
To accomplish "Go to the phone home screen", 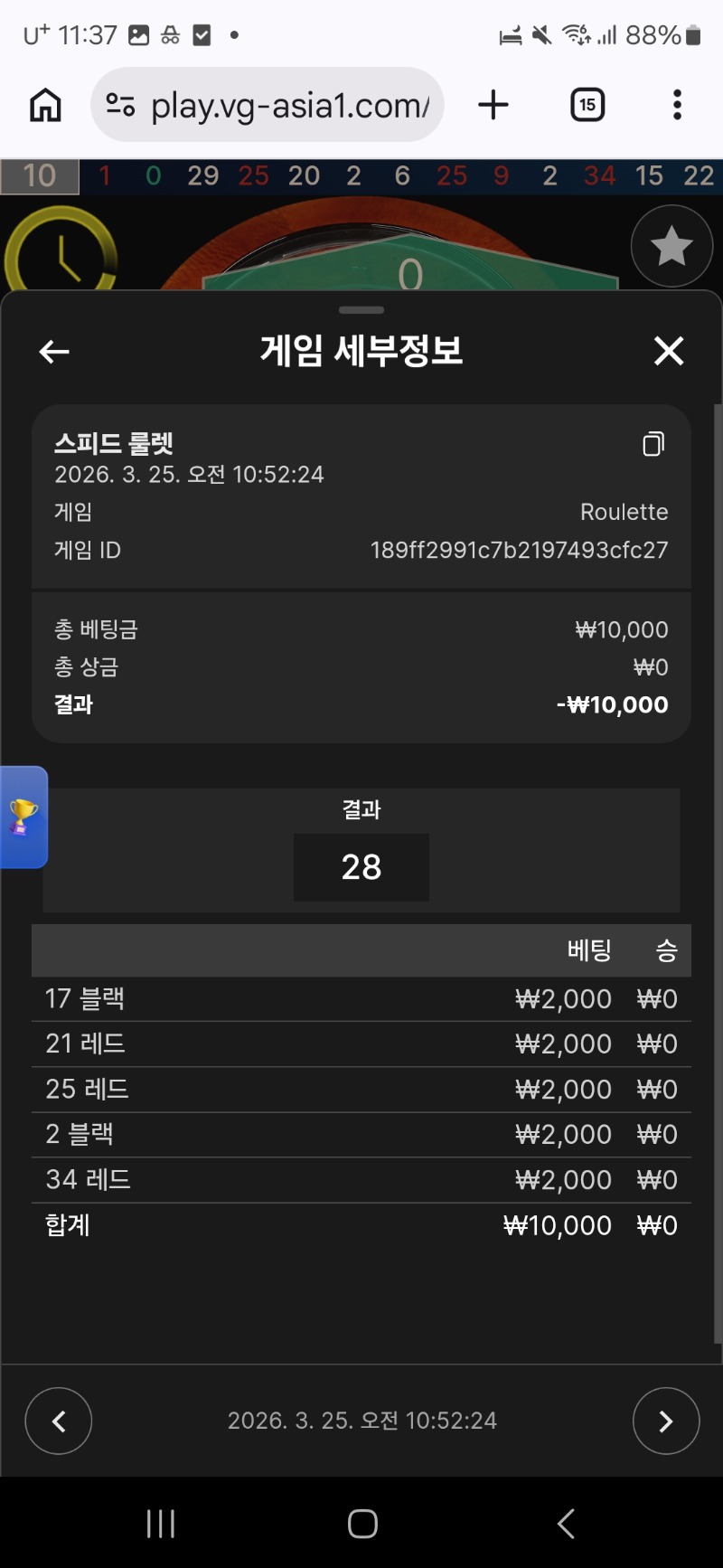I will [x=362, y=1524].
